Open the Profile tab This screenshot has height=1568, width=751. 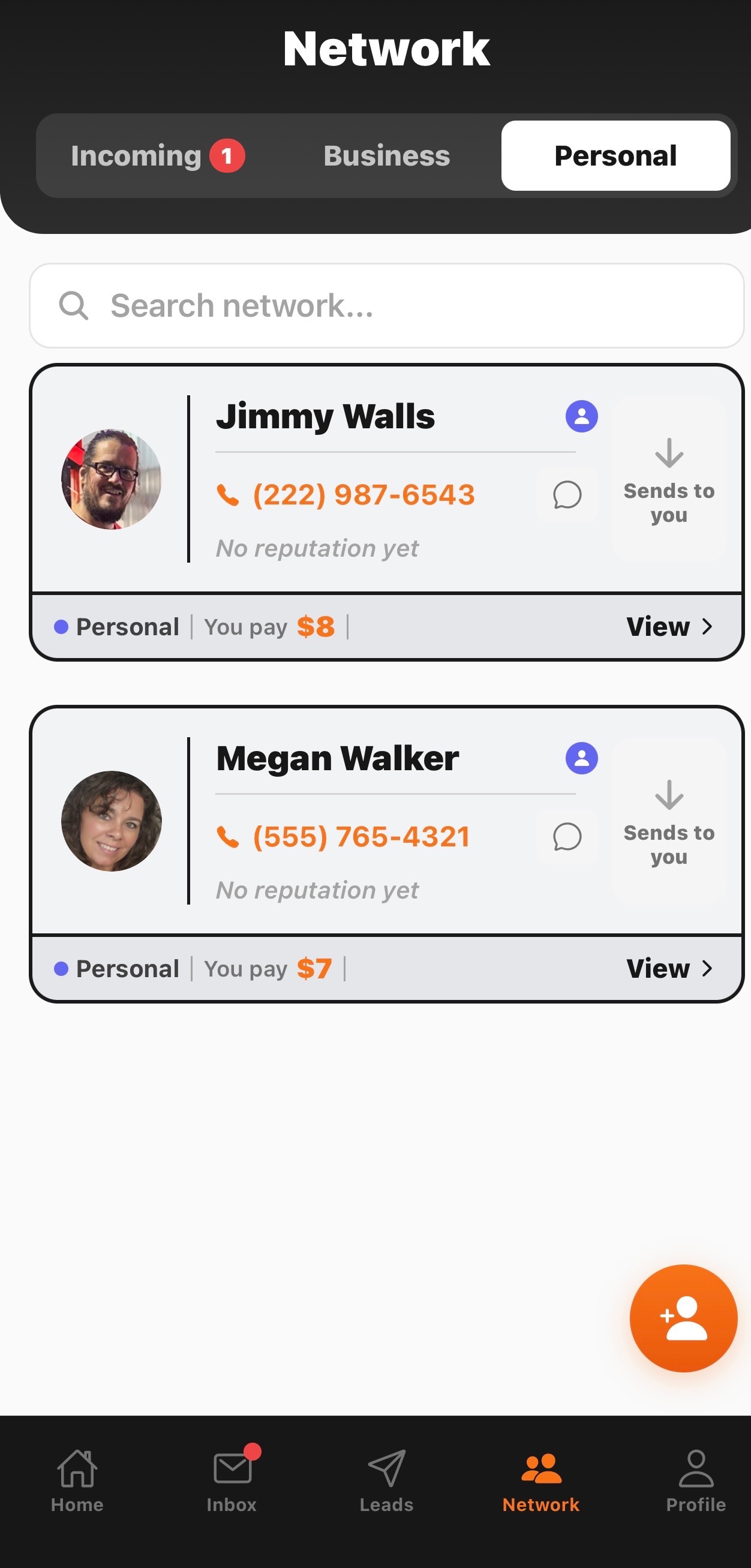(x=696, y=1482)
